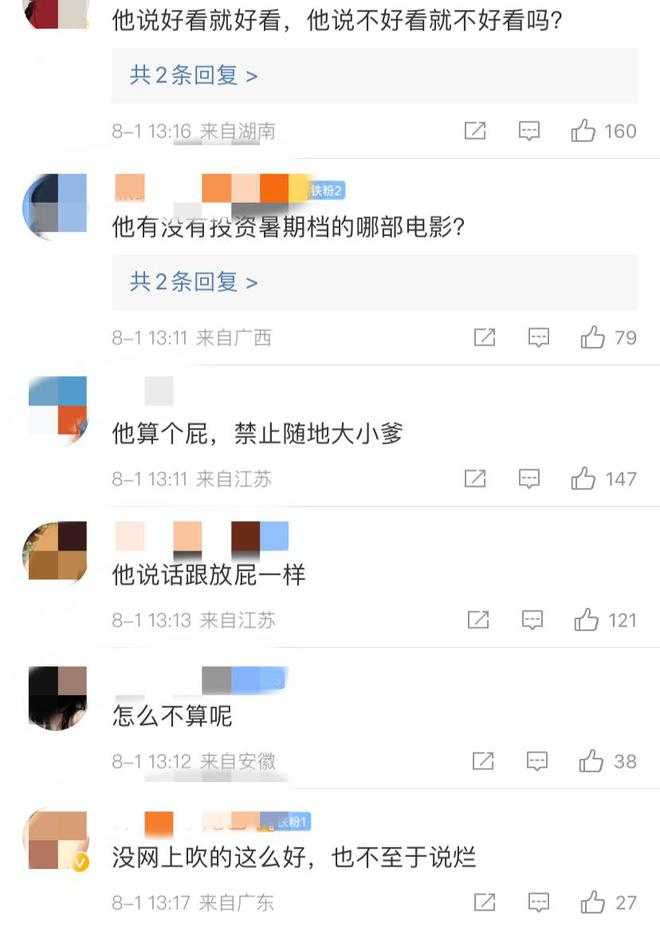Reply to the comment 怎么不算呢
This screenshot has height=928, width=660.
pos(538,762)
